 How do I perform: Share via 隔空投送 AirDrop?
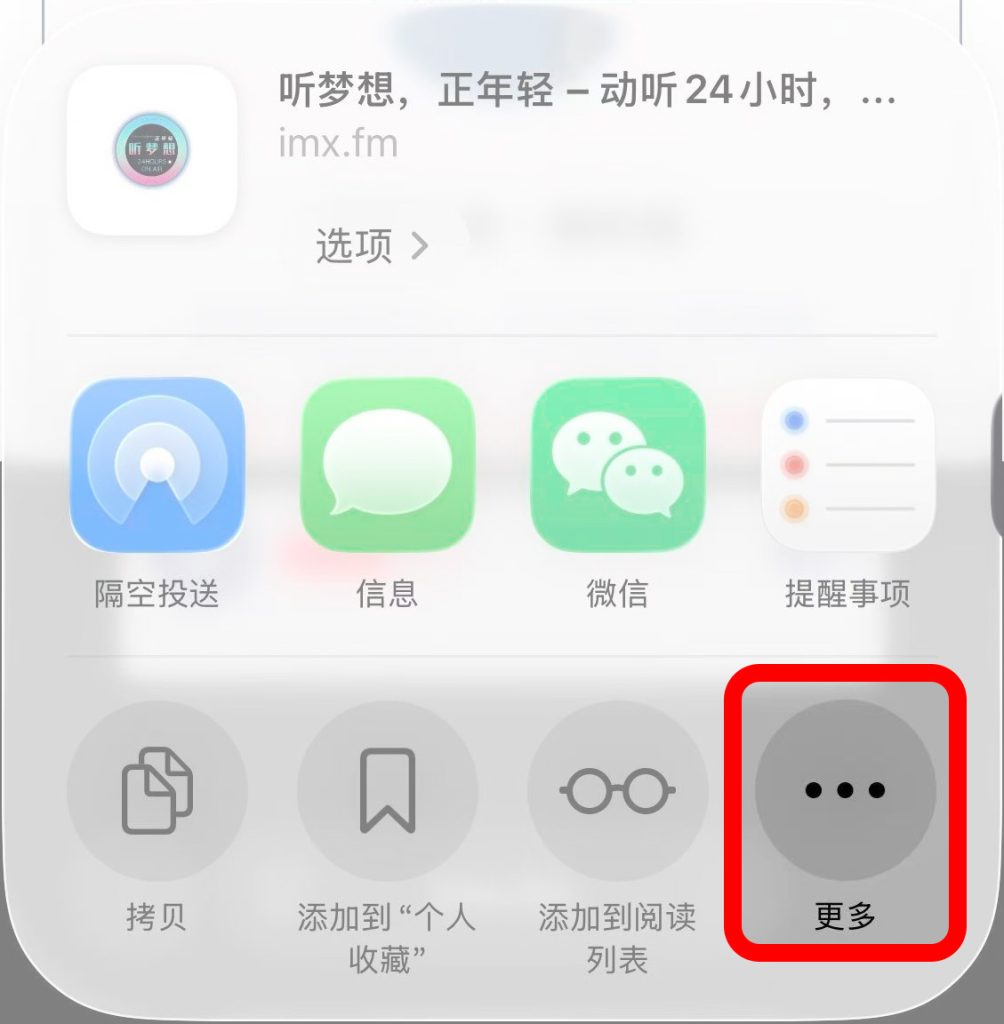point(157,465)
